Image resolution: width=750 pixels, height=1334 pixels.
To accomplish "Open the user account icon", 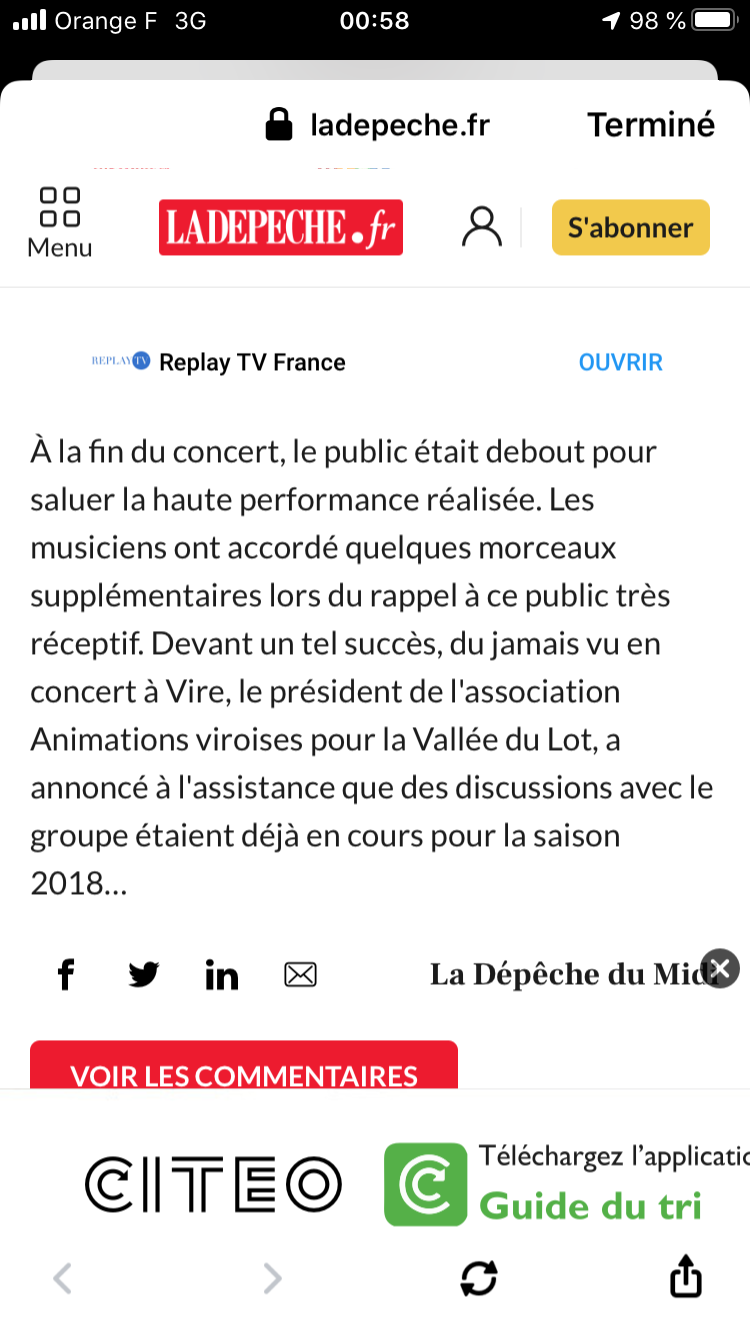I will point(482,227).
